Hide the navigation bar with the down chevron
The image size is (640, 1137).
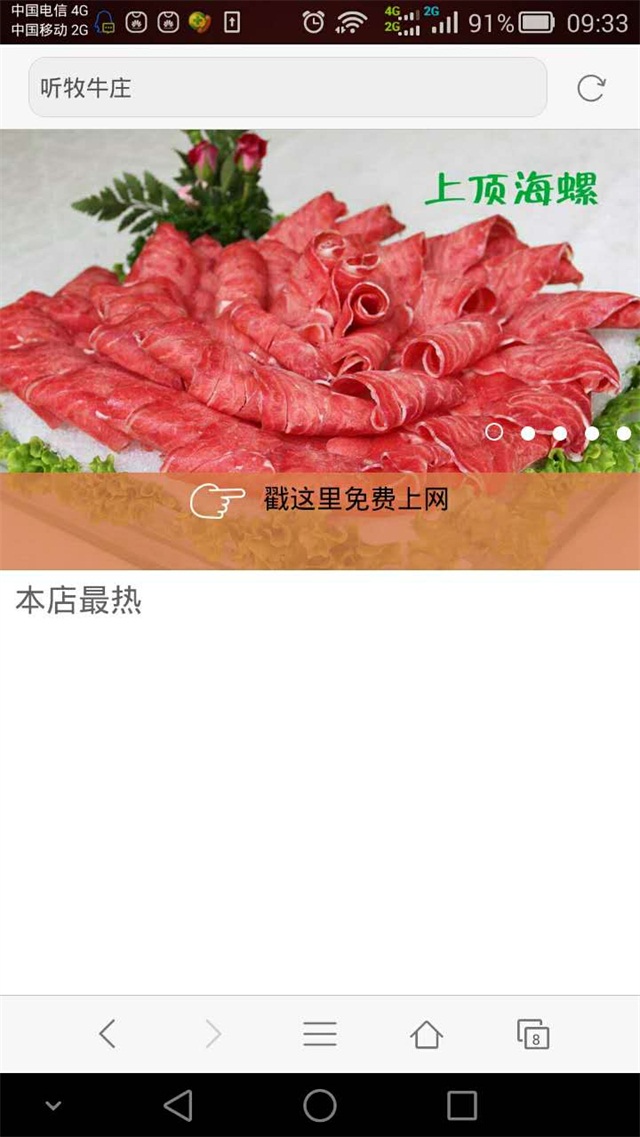point(53,1105)
